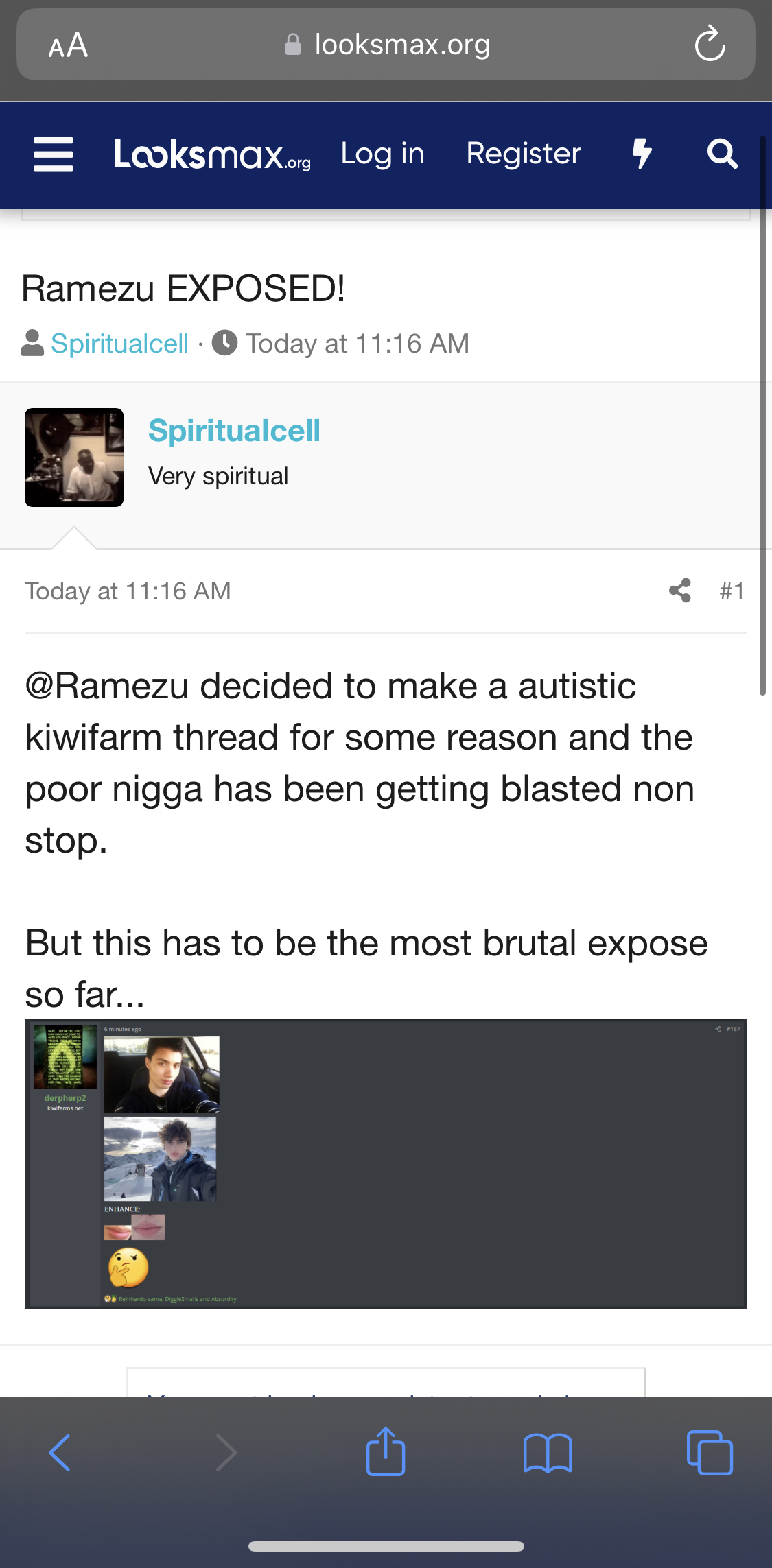Screen dimensions: 772x1568
Task: Open the hamburger navigation menu
Action: pyautogui.click(x=54, y=154)
